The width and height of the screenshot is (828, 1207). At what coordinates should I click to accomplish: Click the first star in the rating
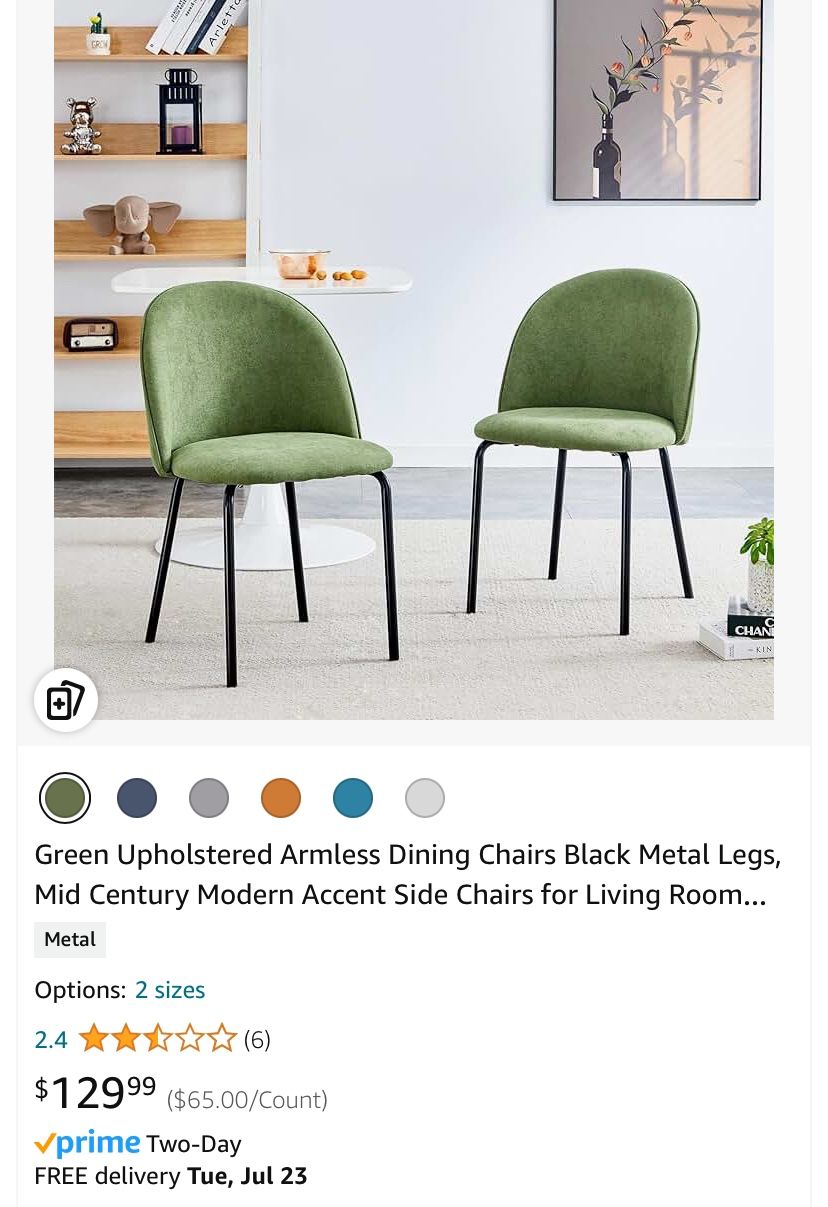[x=94, y=1038]
